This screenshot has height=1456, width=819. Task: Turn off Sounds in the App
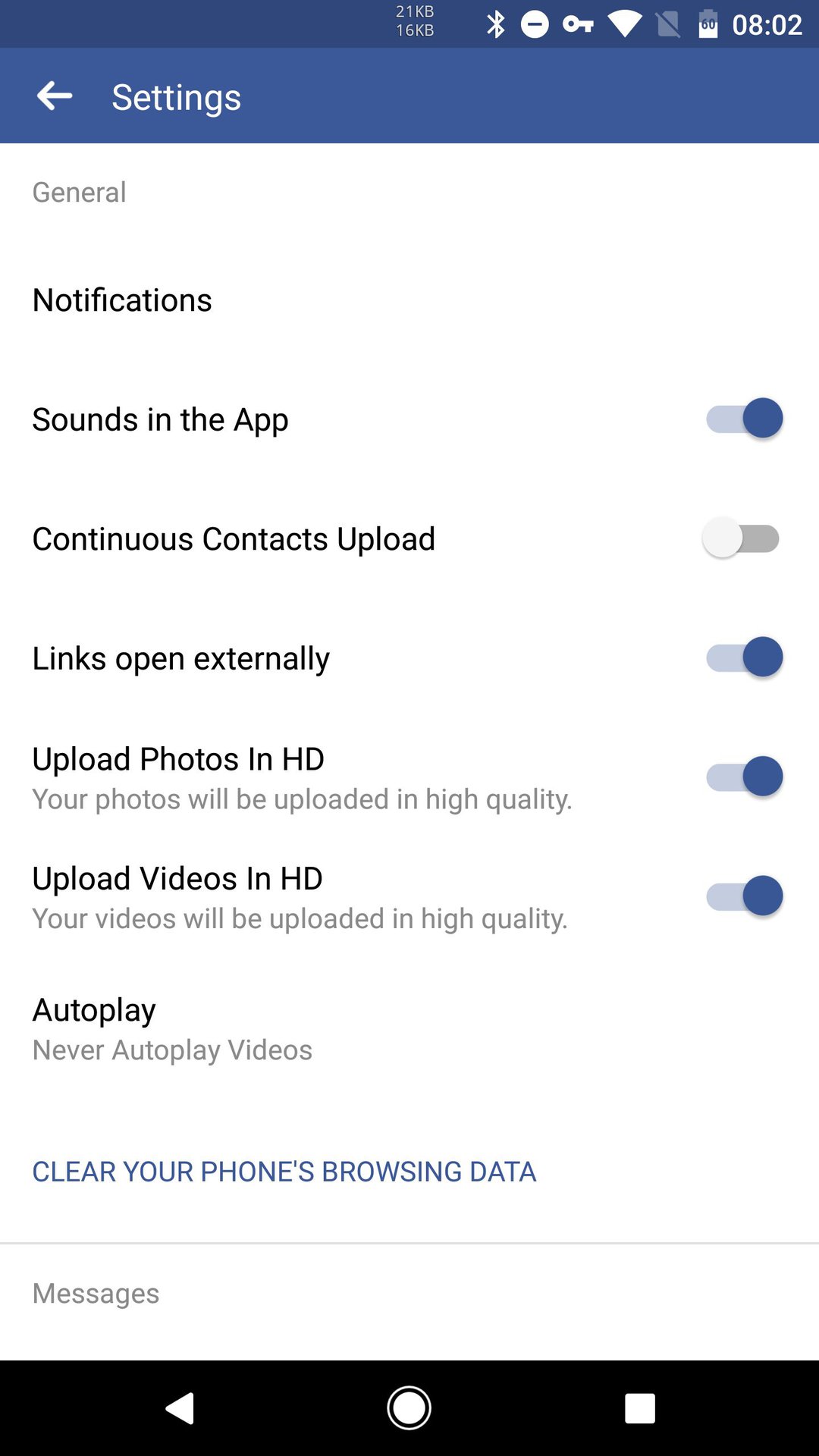tap(743, 419)
